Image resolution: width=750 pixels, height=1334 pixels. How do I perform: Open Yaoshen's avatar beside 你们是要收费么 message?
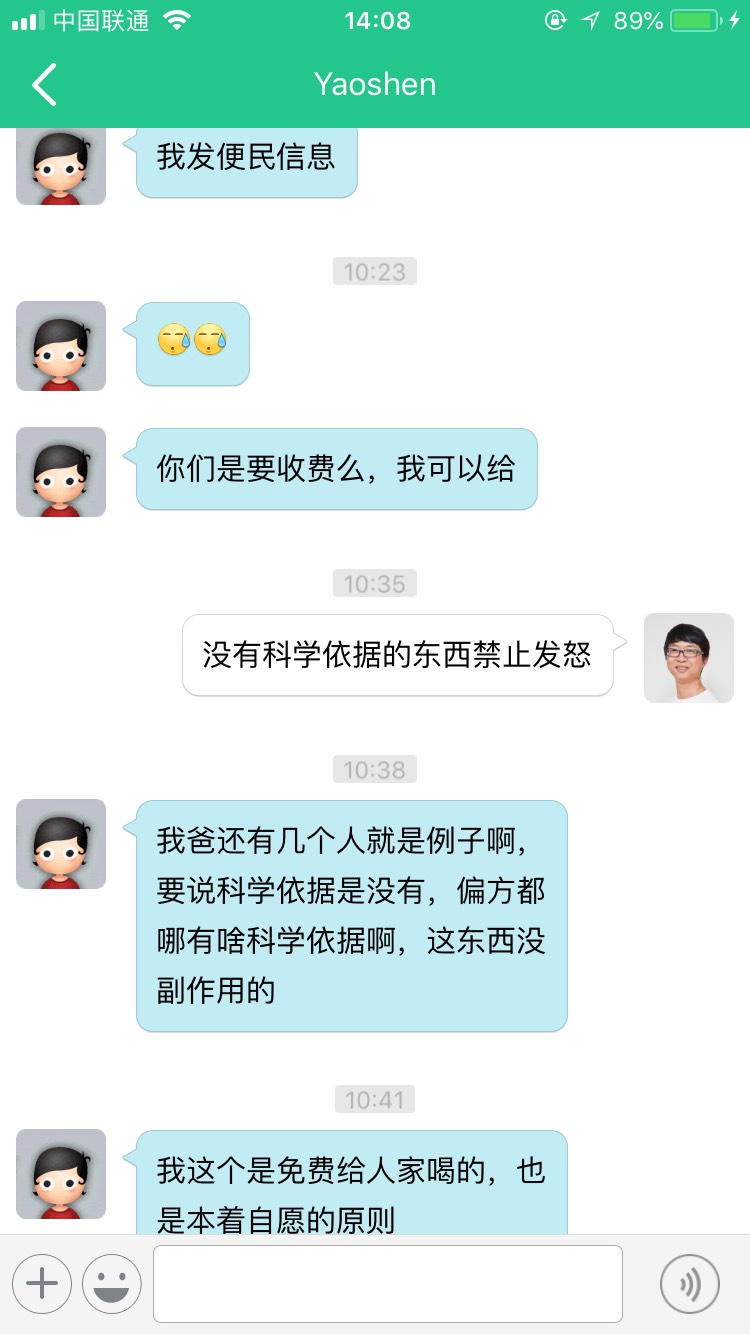(61, 472)
